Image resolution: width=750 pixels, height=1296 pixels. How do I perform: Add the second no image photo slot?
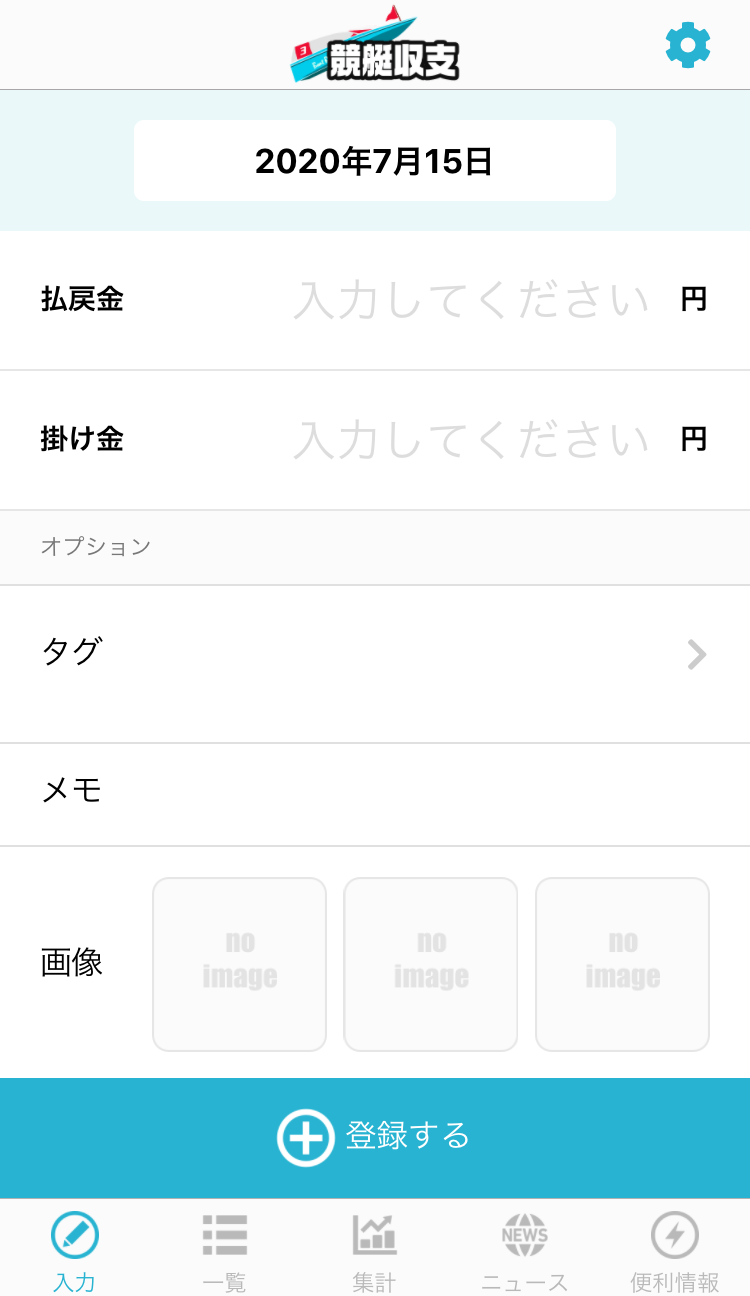coord(431,964)
